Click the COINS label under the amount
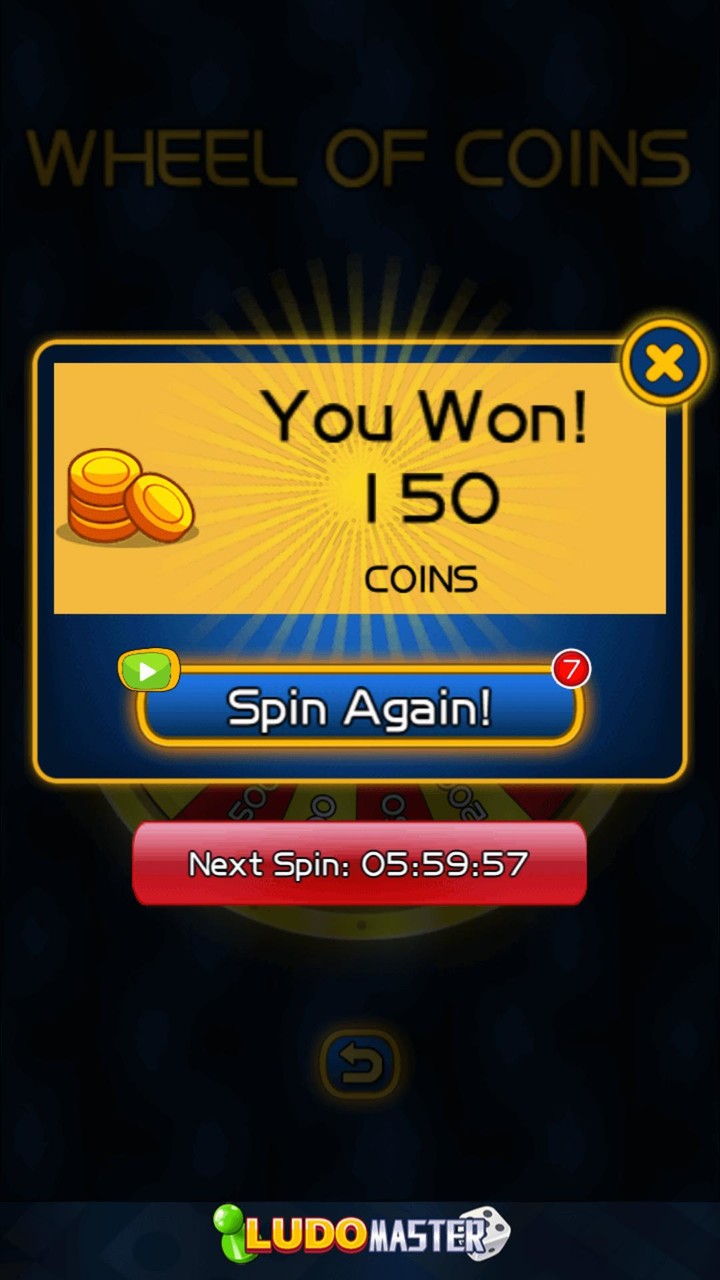 pos(420,578)
